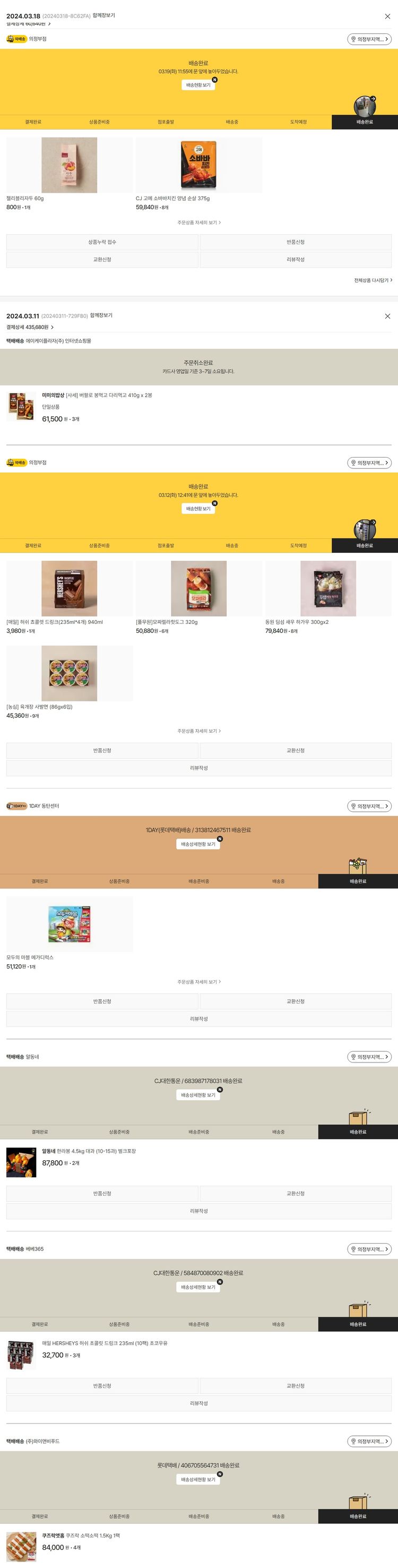Open 풀무원 모짜렐라핫도그 320g product

click(198, 589)
